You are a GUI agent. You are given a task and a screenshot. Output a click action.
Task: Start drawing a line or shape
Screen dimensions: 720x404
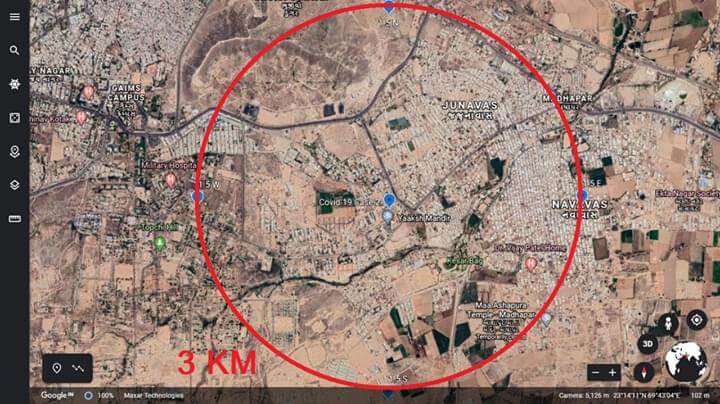[78, 368]
